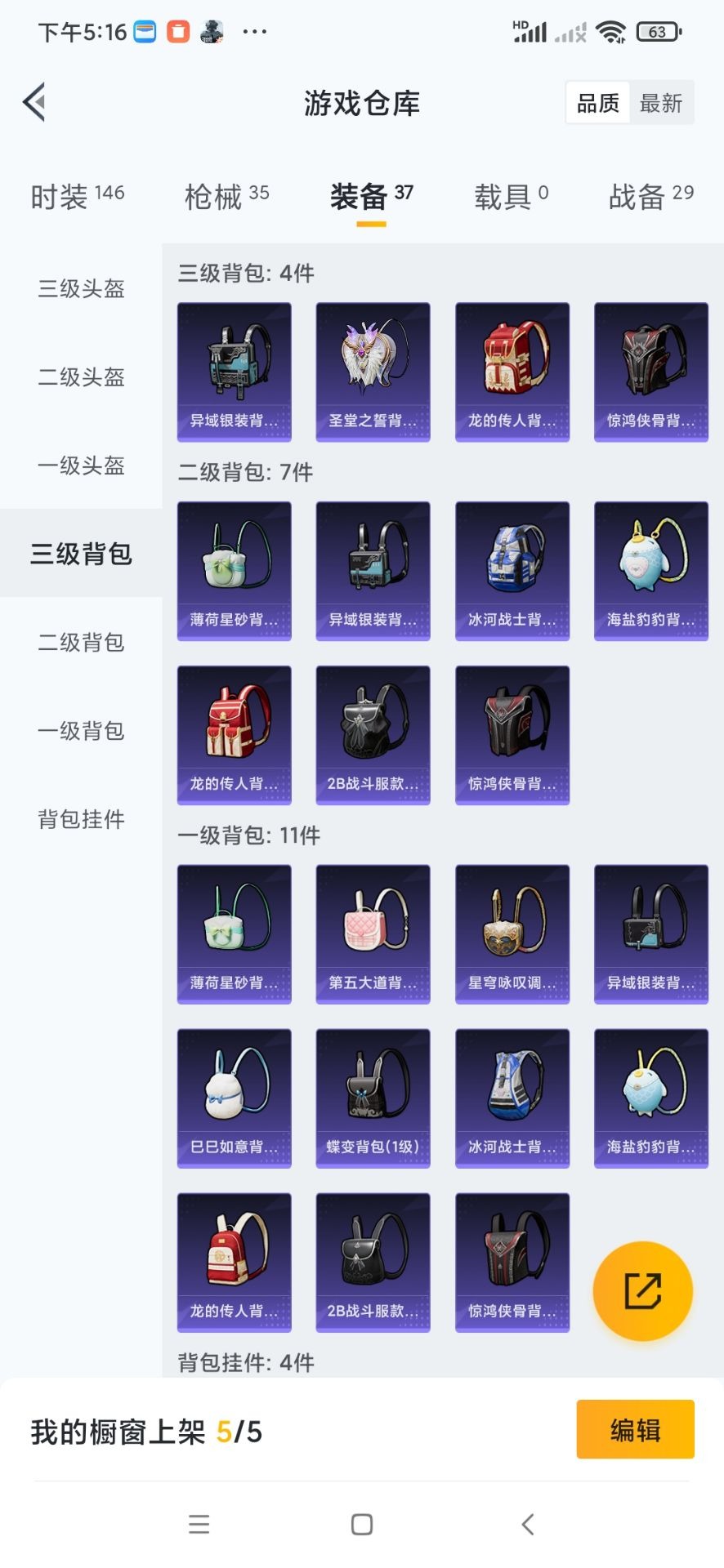Viewport: 724px width, 1568px height.
Task: Switch to the 时装 tab
Action: coord(77,196)
